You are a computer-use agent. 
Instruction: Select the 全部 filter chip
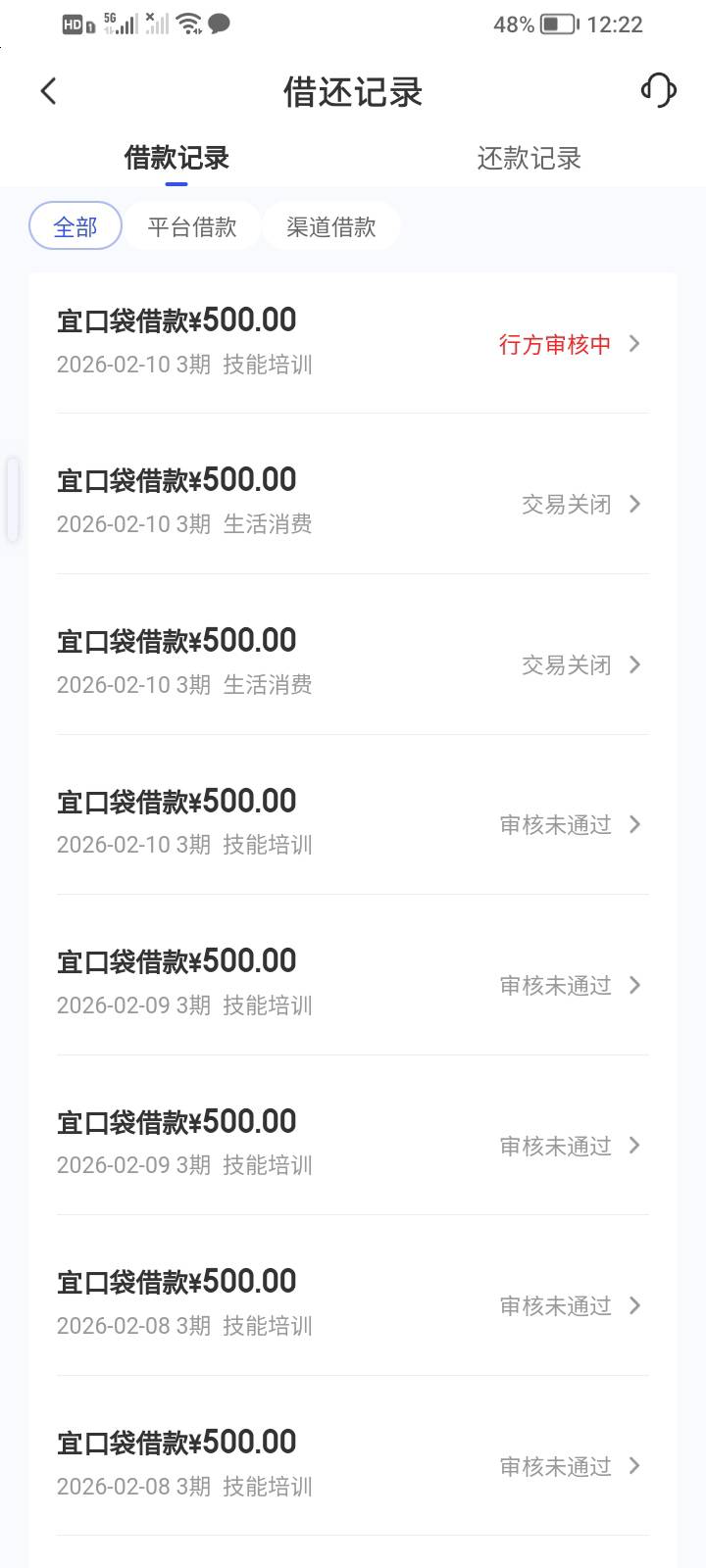coord(76,226)
